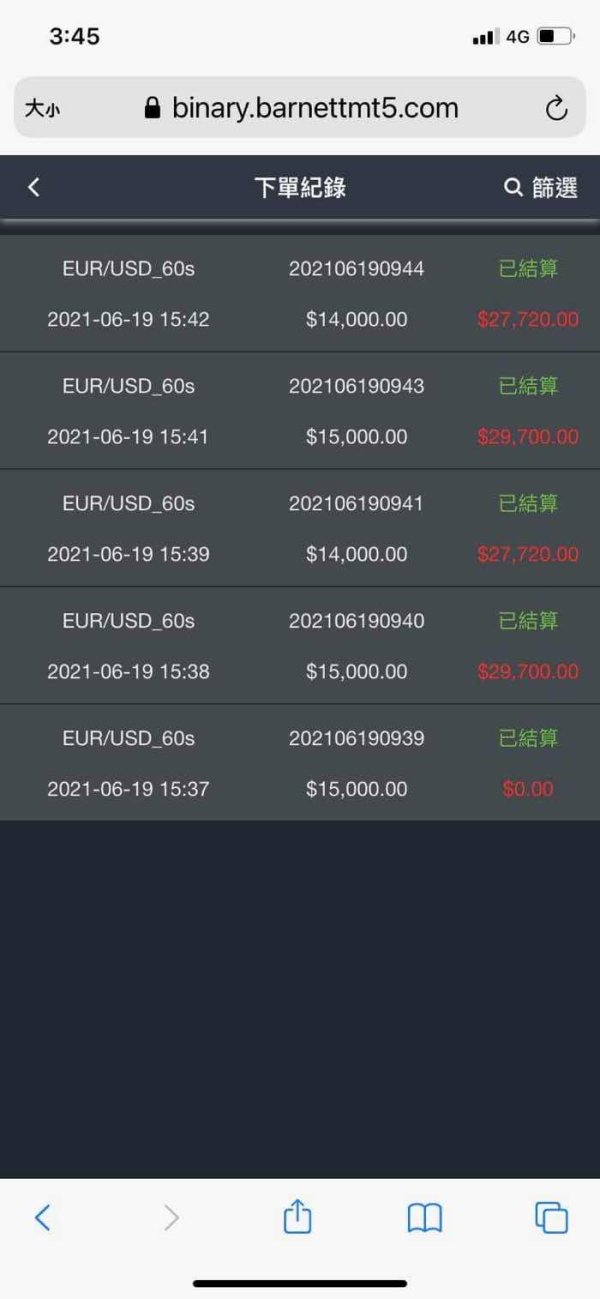Open order record 202106190940
The image size is (600, 1299).
coord(300,645)
